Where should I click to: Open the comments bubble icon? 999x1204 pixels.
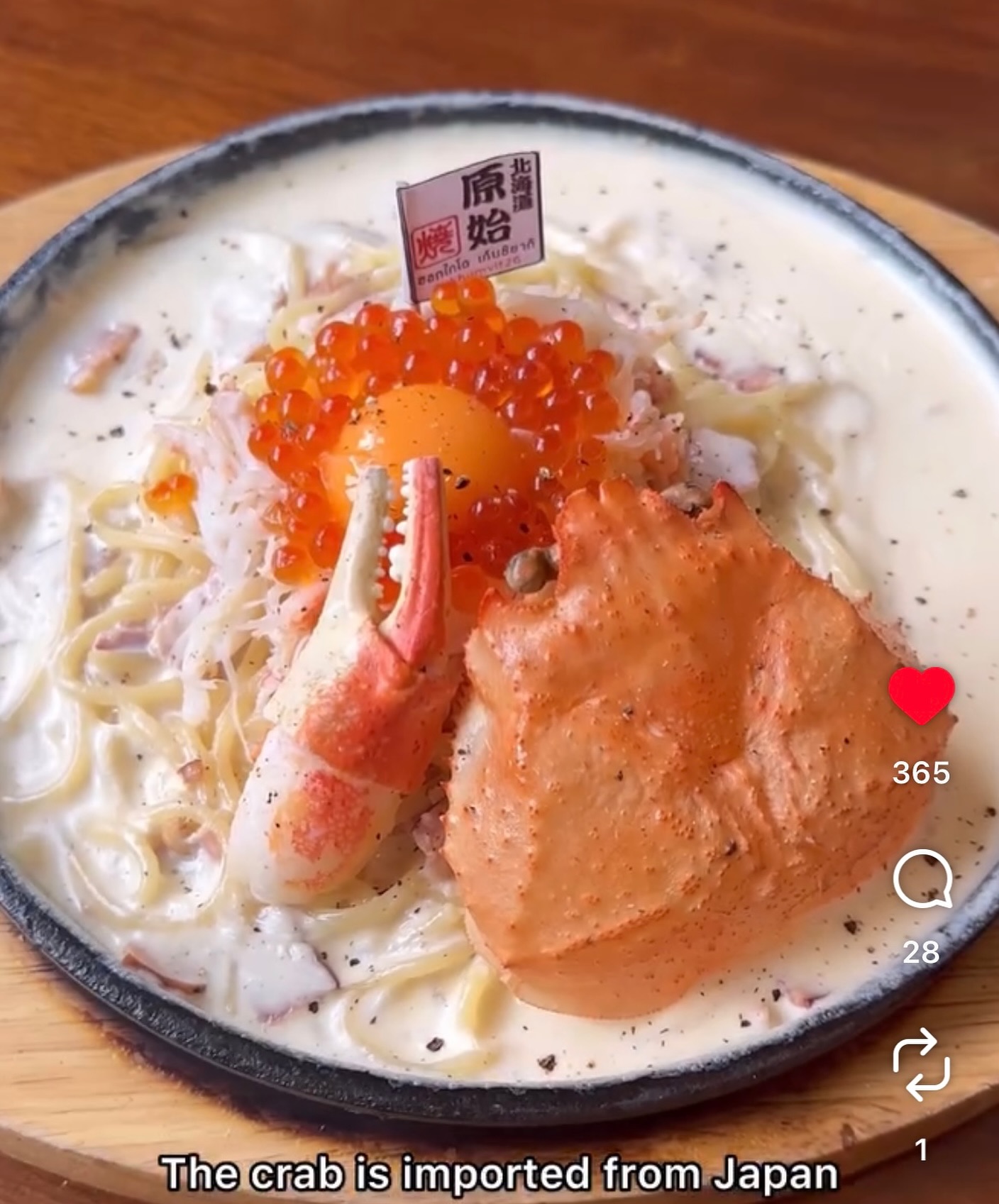pos(922,879)
